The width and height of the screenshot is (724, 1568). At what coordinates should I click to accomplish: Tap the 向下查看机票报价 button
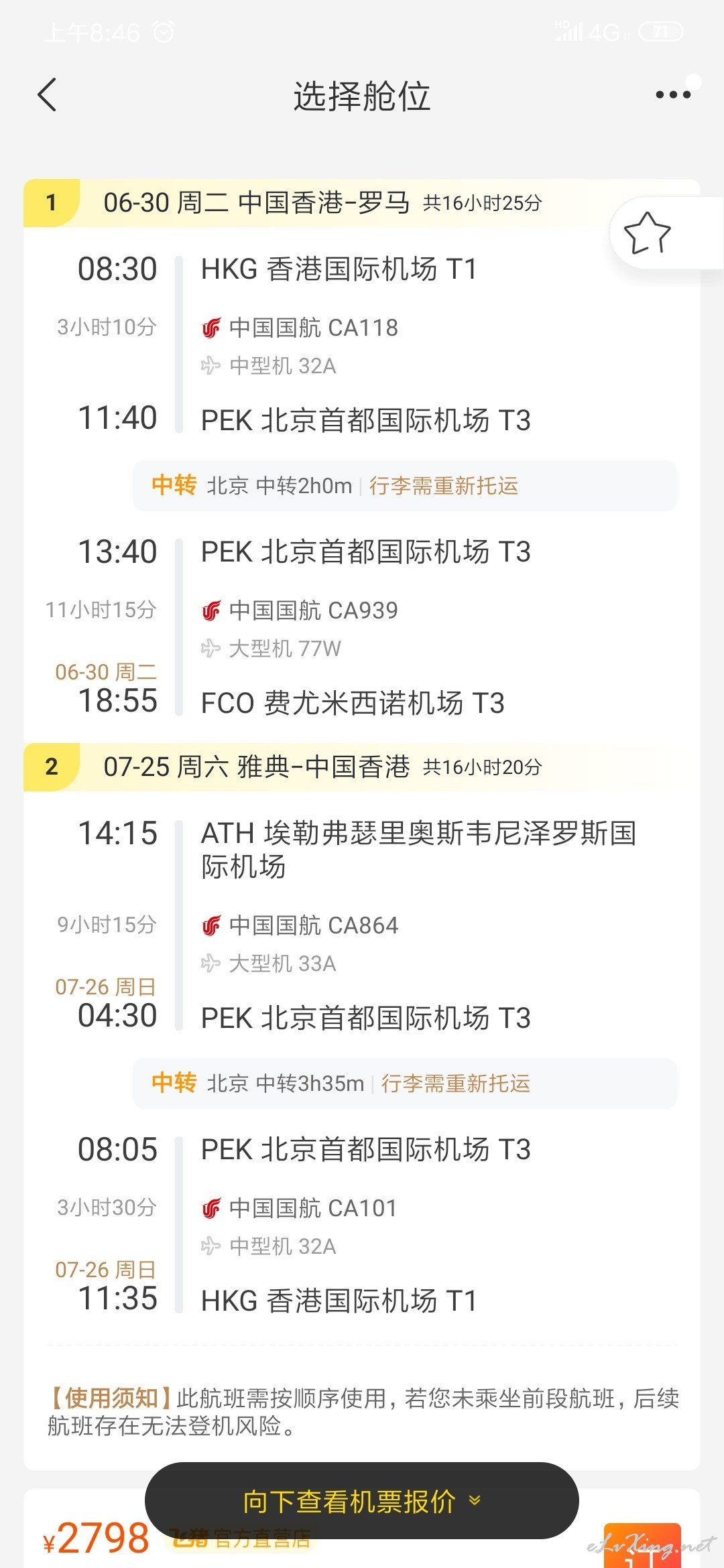tap(362, 1501)
